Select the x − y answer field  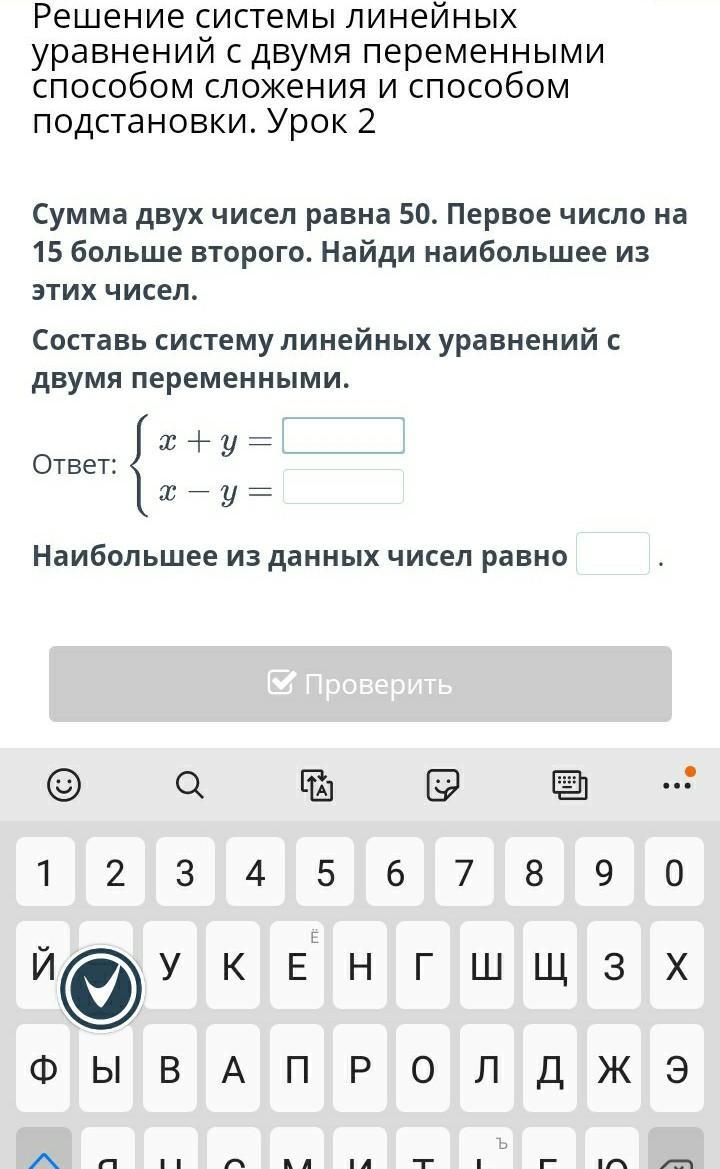343,487
